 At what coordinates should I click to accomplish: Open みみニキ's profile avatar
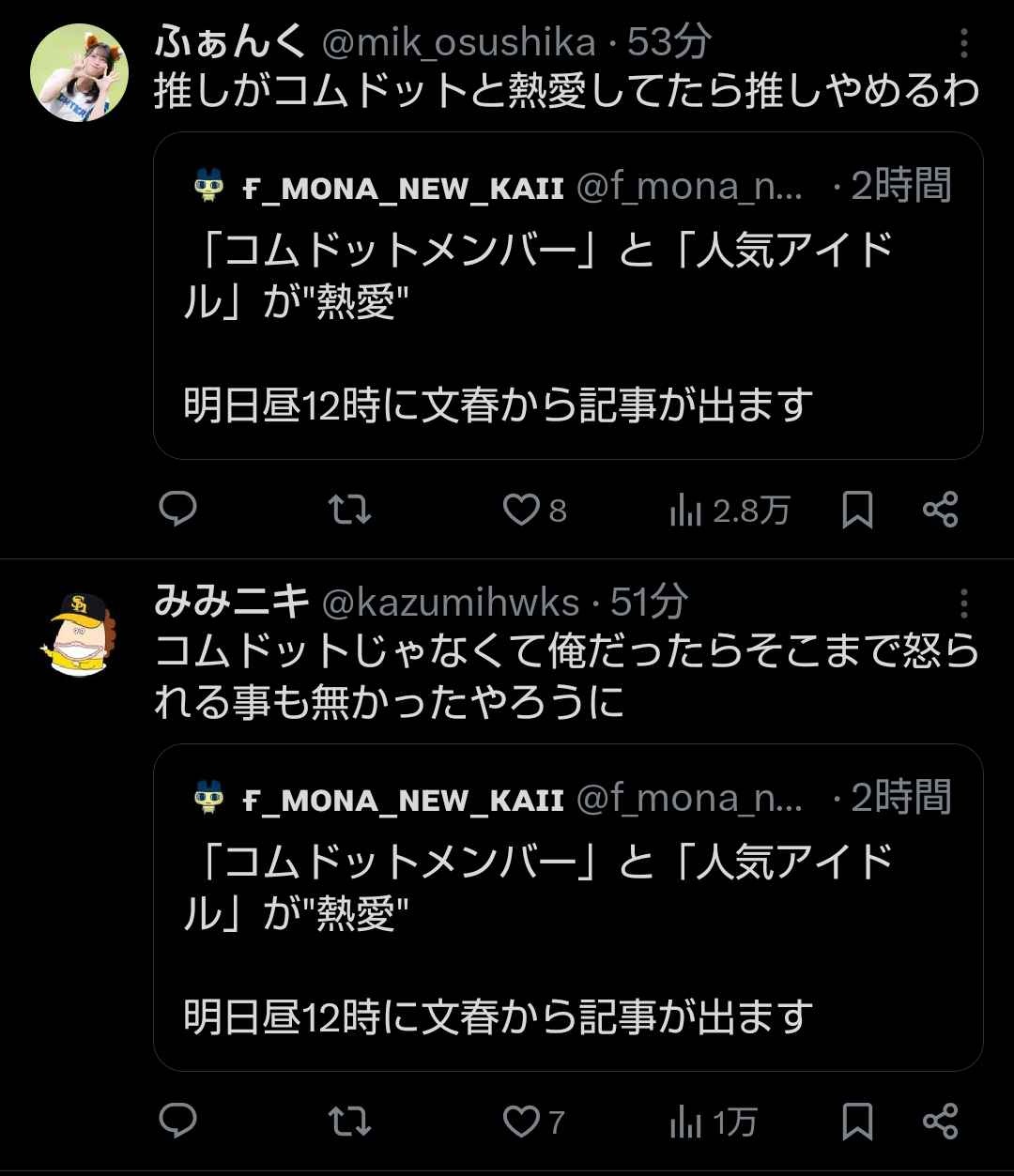(x=79, y=633)
